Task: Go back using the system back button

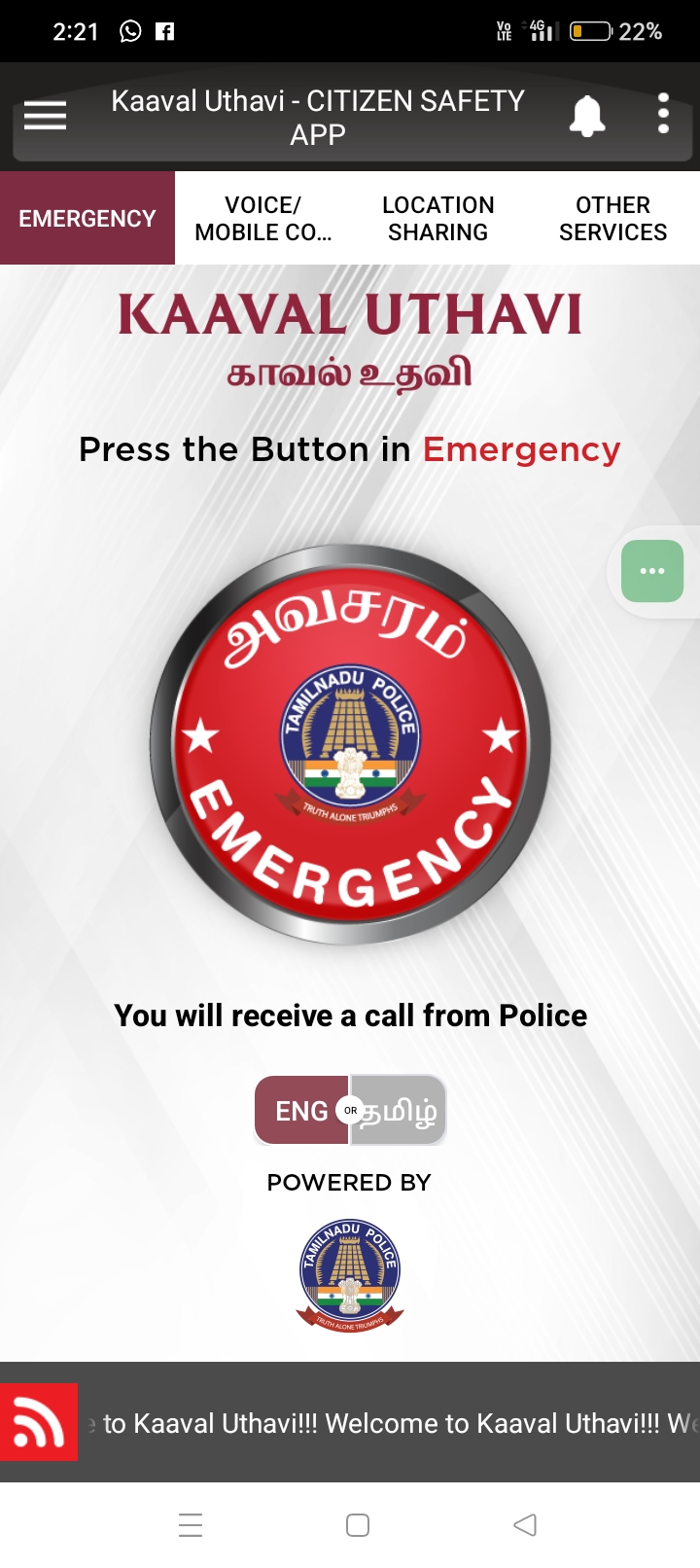Action: (525, 1524)
